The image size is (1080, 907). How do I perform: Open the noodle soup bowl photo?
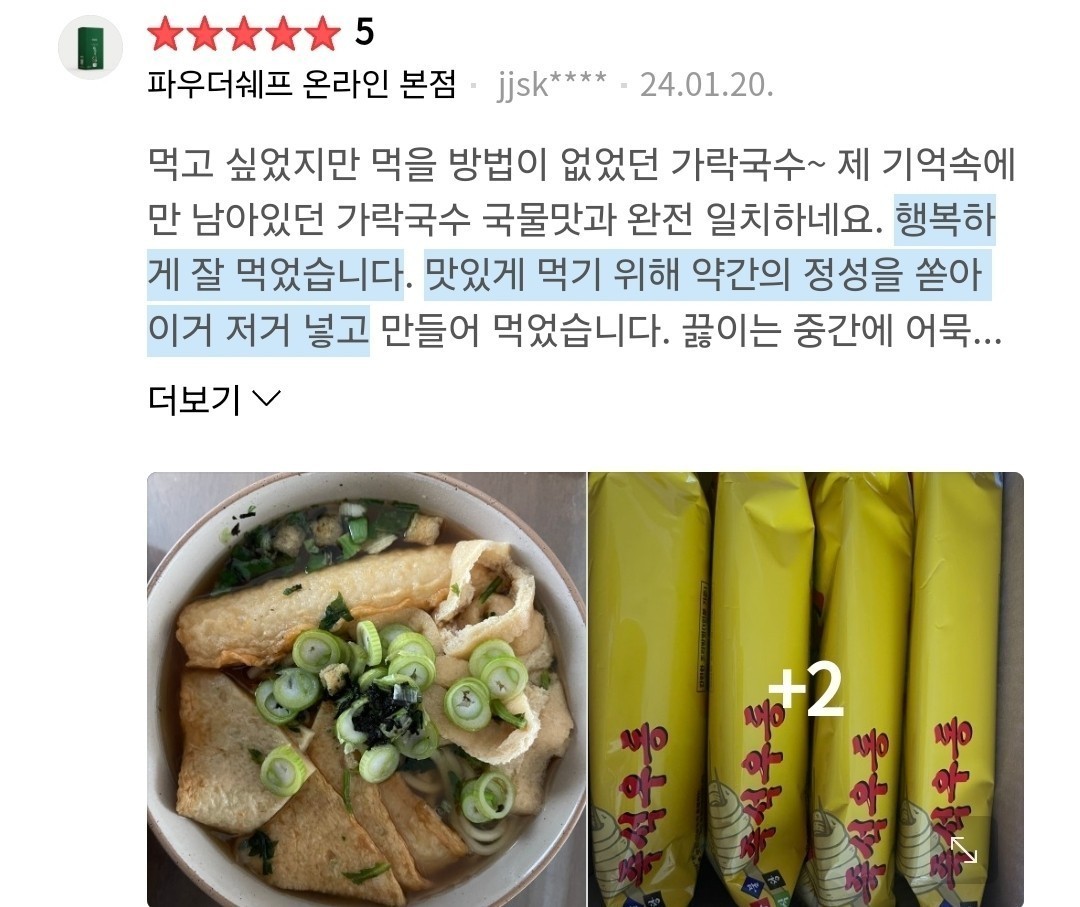pos(366,689)
